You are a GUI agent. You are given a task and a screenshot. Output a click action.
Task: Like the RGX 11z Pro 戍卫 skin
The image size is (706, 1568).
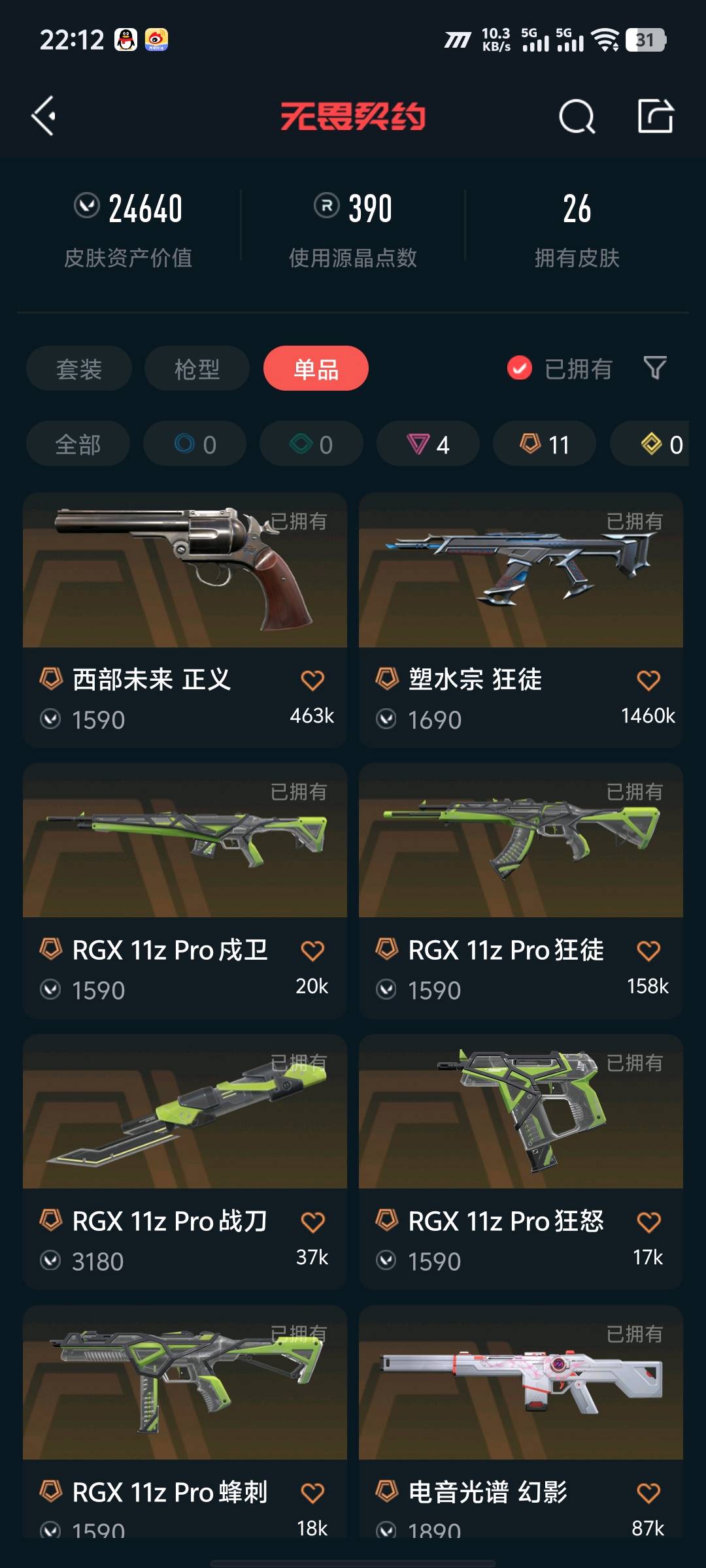coord(312,951)
